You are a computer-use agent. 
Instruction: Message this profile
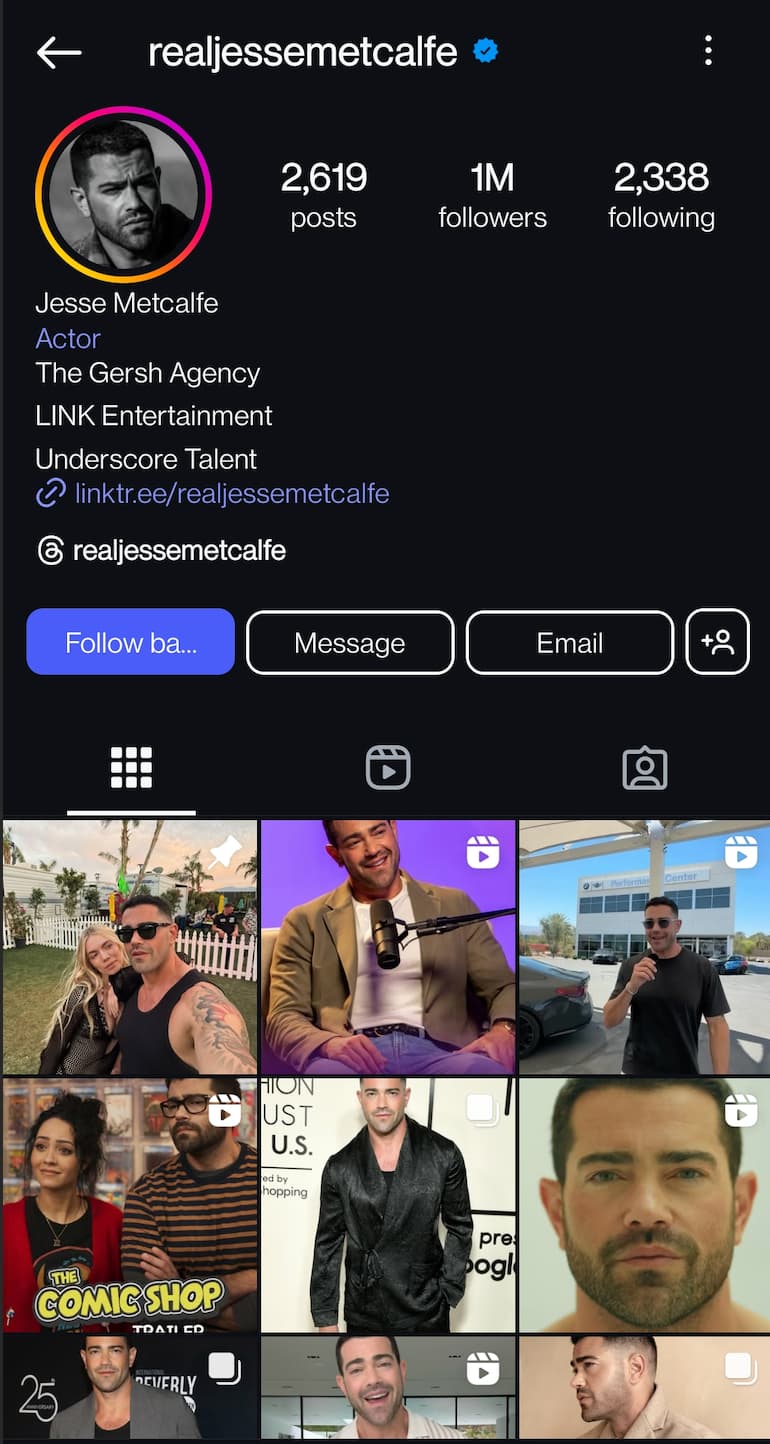(350, 642)
